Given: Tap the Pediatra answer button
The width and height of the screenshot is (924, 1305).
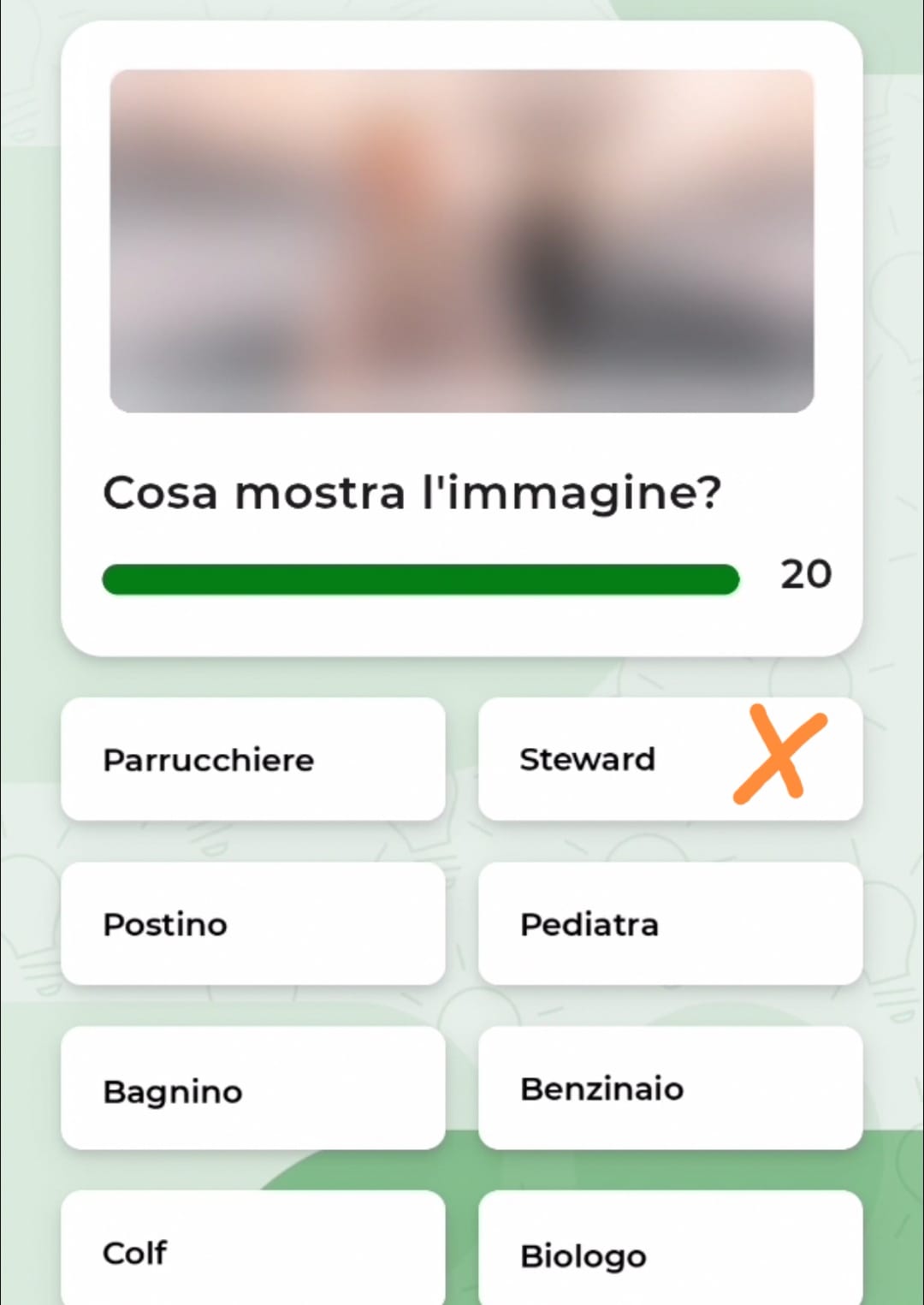Looking at the screenshot, I should (x=670, y=924).
